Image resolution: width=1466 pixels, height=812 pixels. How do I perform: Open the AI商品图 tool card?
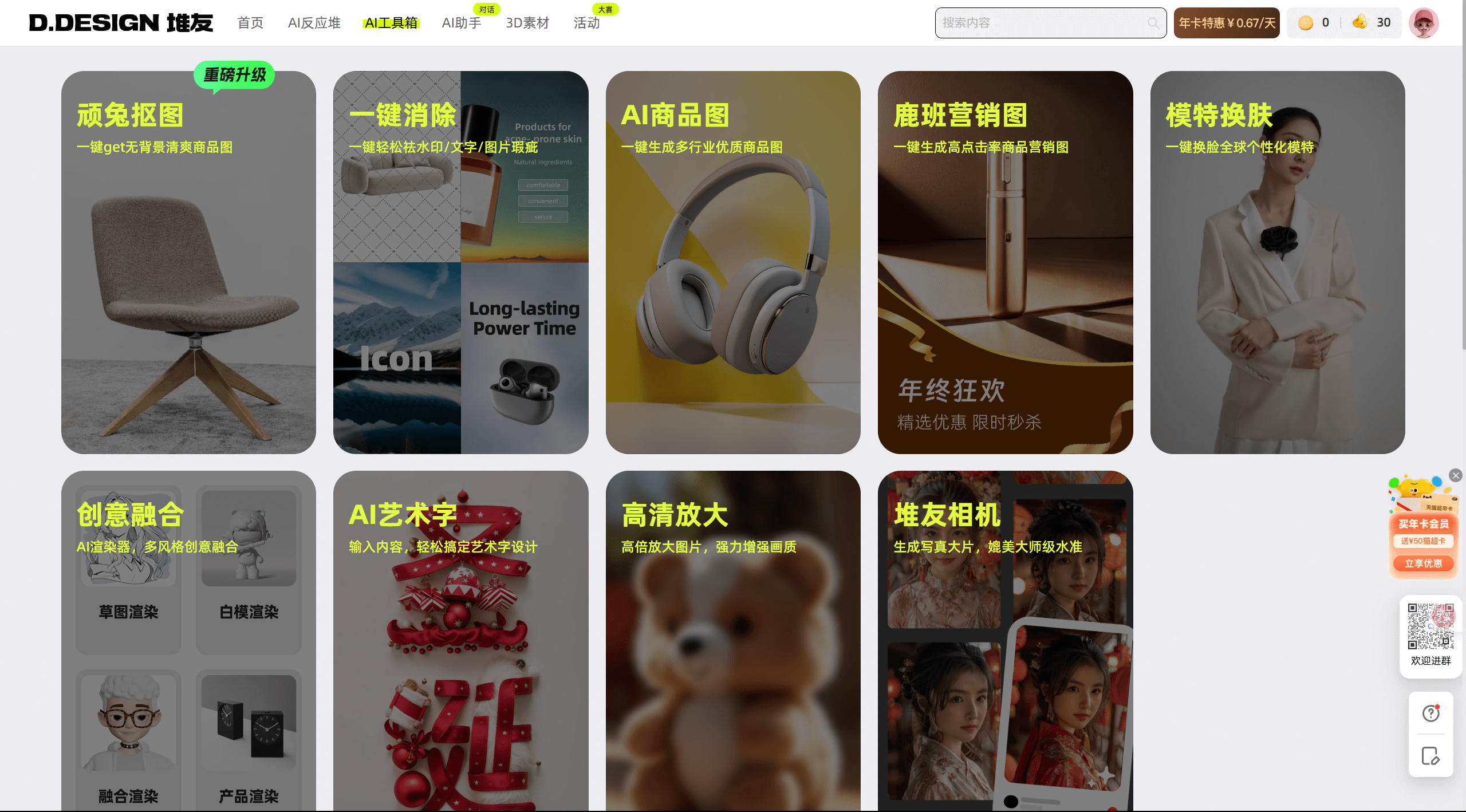click(x=733, y=262)
